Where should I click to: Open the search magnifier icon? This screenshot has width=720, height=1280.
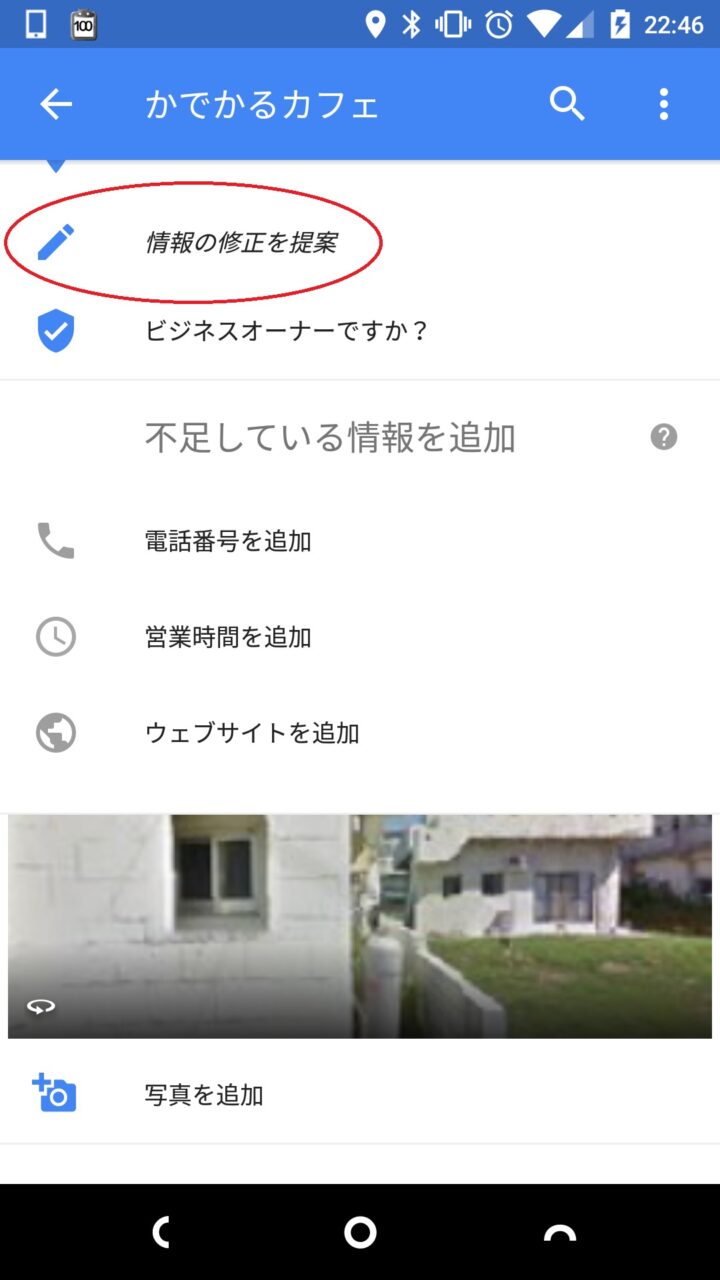(x=567, y=104)
